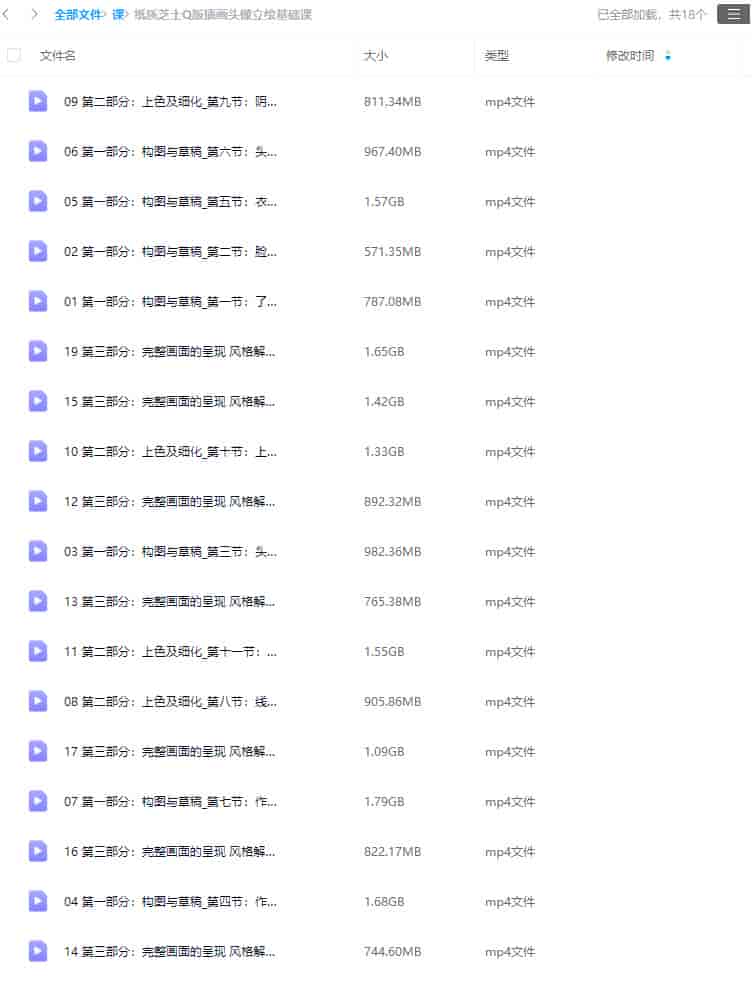This screenshot has width=752, height=995.
Task: Go back using the left arrow
Action: [x=7, y=14]
